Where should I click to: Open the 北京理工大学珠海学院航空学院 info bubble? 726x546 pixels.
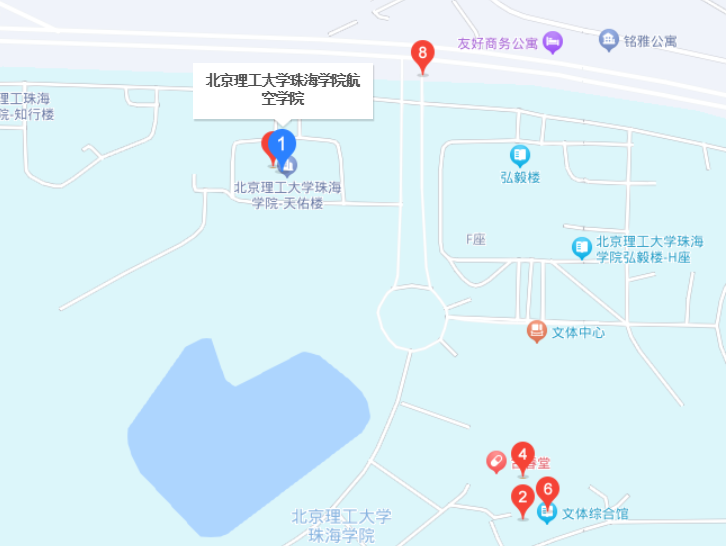283,91
